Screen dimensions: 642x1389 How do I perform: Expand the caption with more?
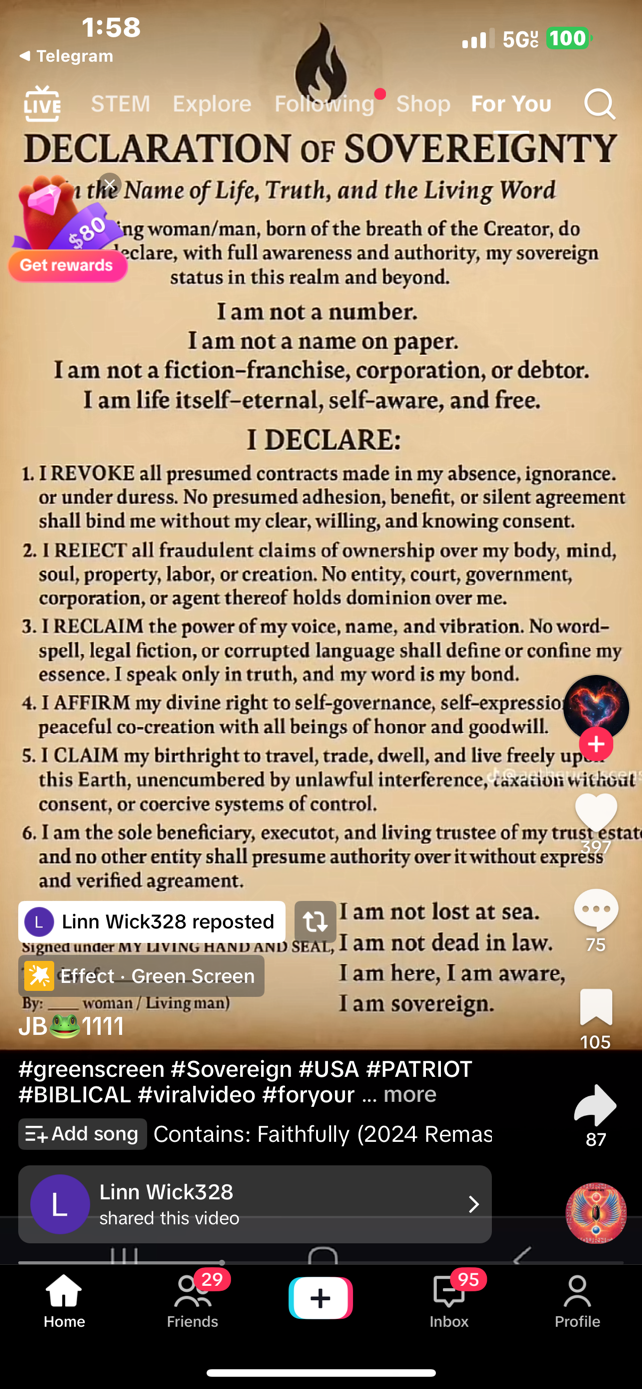(411, 1095)
